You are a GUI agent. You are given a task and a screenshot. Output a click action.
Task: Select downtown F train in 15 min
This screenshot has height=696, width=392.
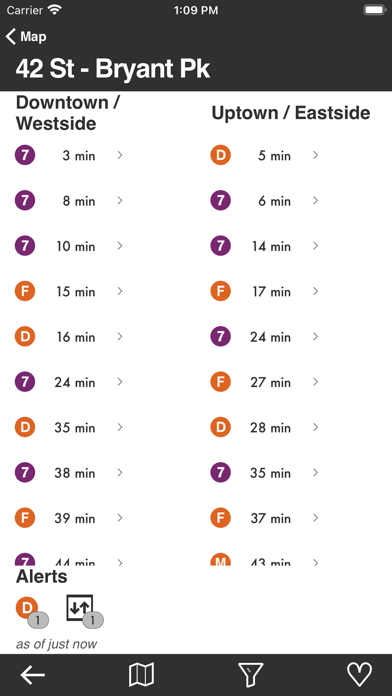[x=69, y=292]
